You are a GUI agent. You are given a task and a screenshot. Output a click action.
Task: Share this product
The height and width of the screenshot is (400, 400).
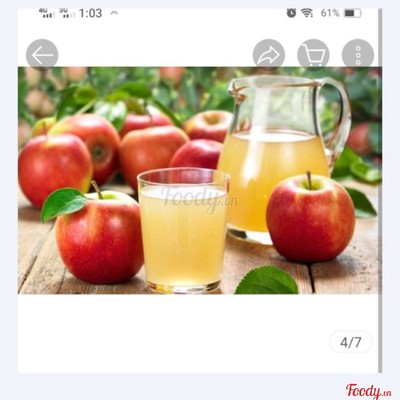click(269, 55)
